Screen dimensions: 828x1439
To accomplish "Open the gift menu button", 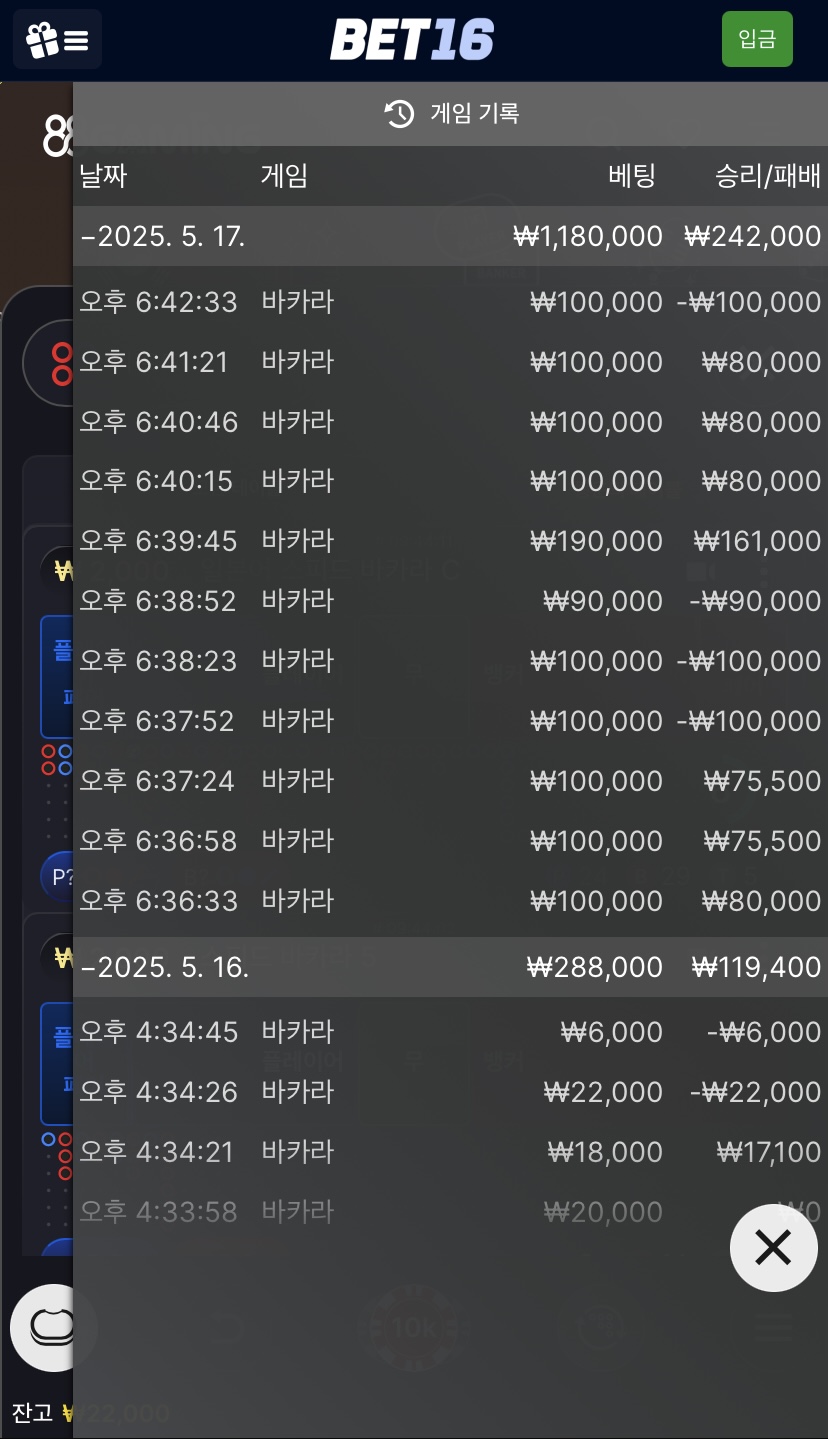I will (57, 40).
